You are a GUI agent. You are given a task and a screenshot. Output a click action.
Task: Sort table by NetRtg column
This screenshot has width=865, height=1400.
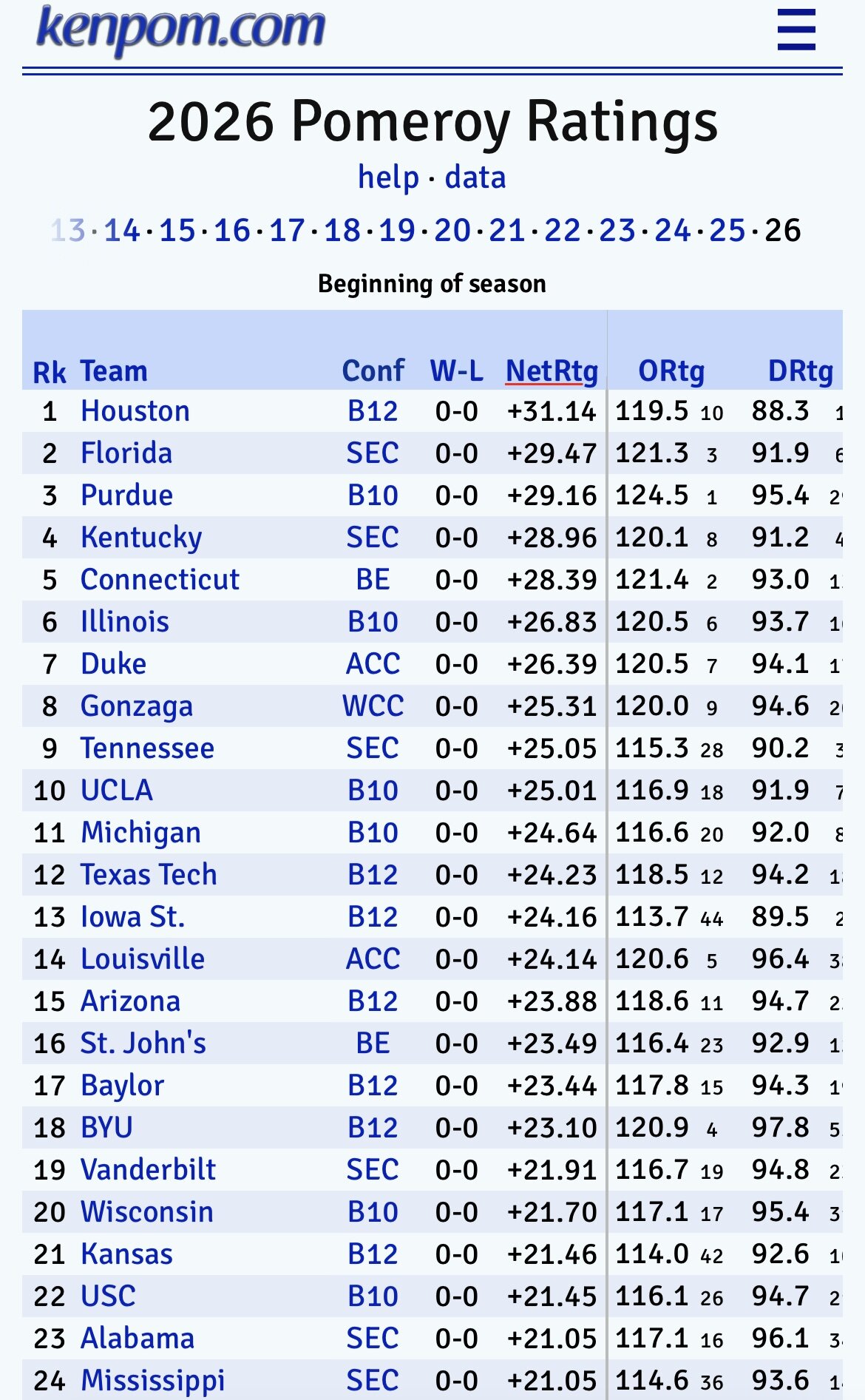(552, 371)
